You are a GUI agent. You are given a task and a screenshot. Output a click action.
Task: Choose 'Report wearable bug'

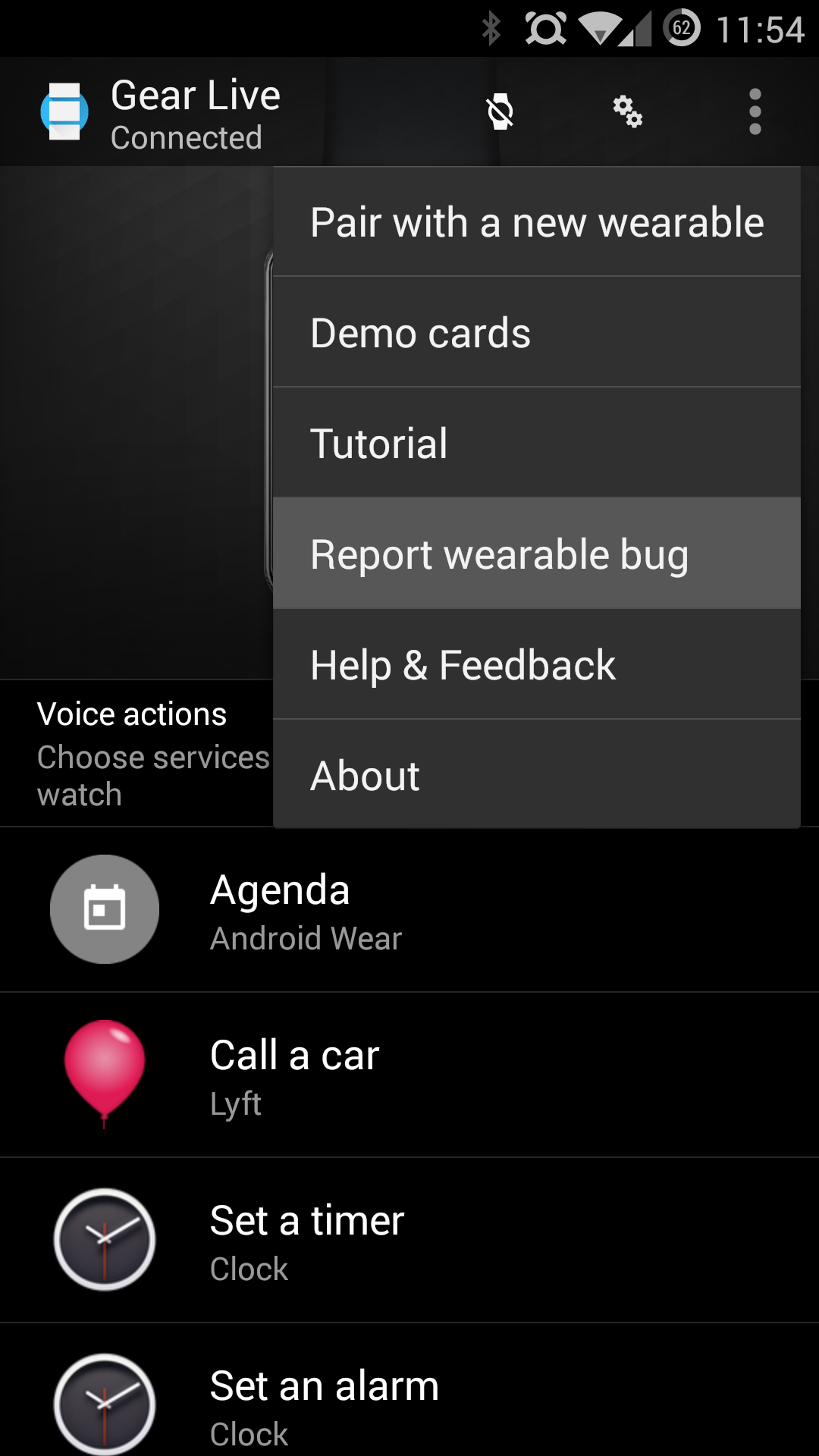(537, 554)
